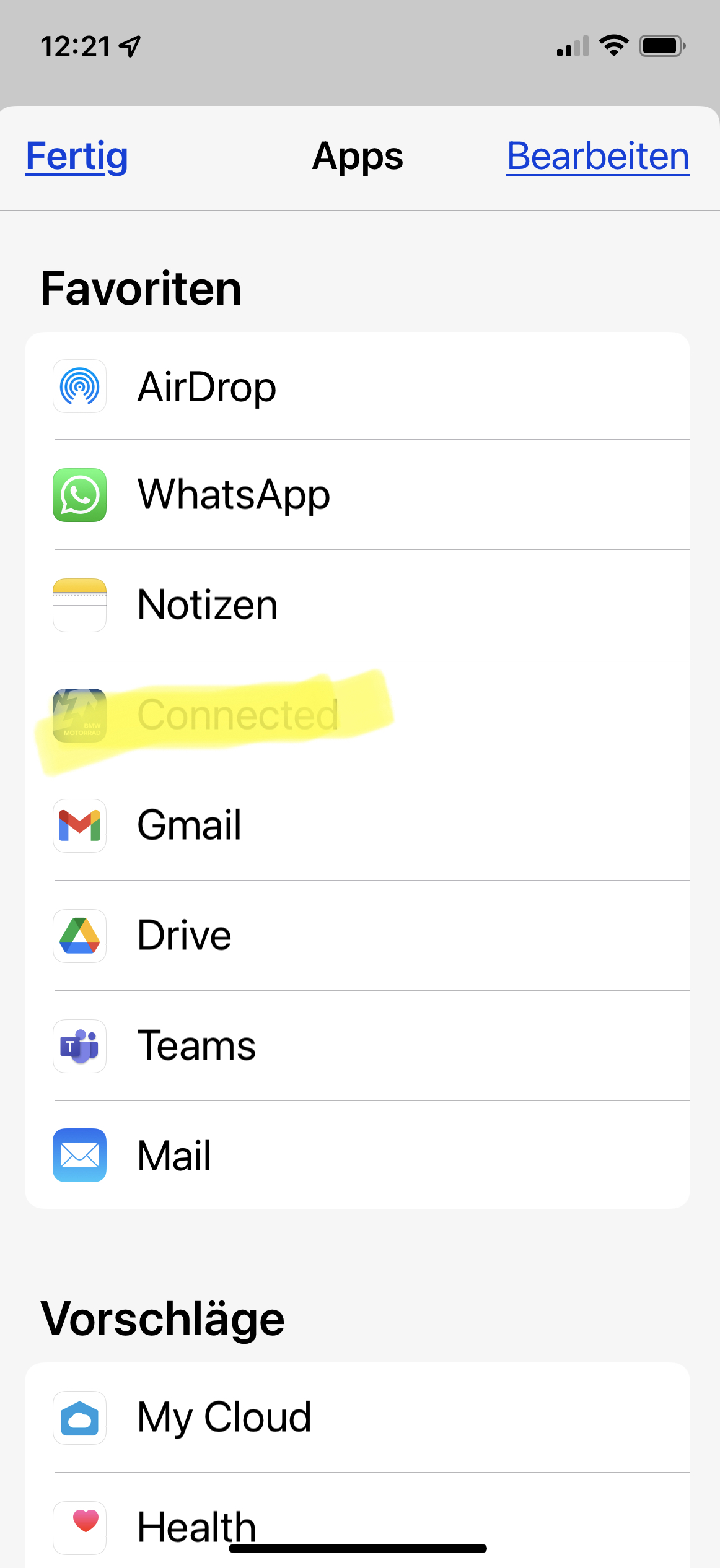Select My Cloud under Vorschläge
The height and width of the screenshot is (1568, 720).
tap(357, 1418)
